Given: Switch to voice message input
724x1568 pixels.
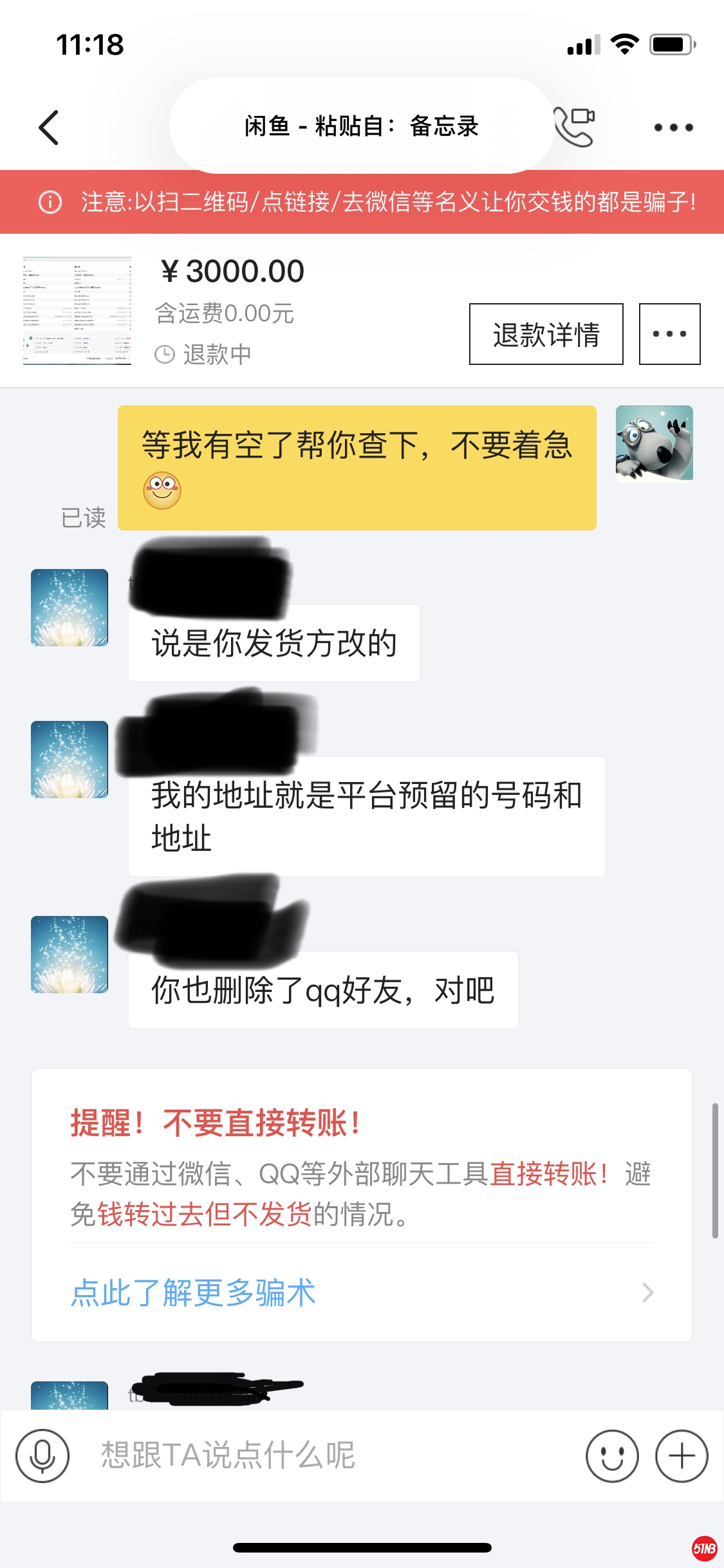Looking at the screenshot, I should [42, 1456].
